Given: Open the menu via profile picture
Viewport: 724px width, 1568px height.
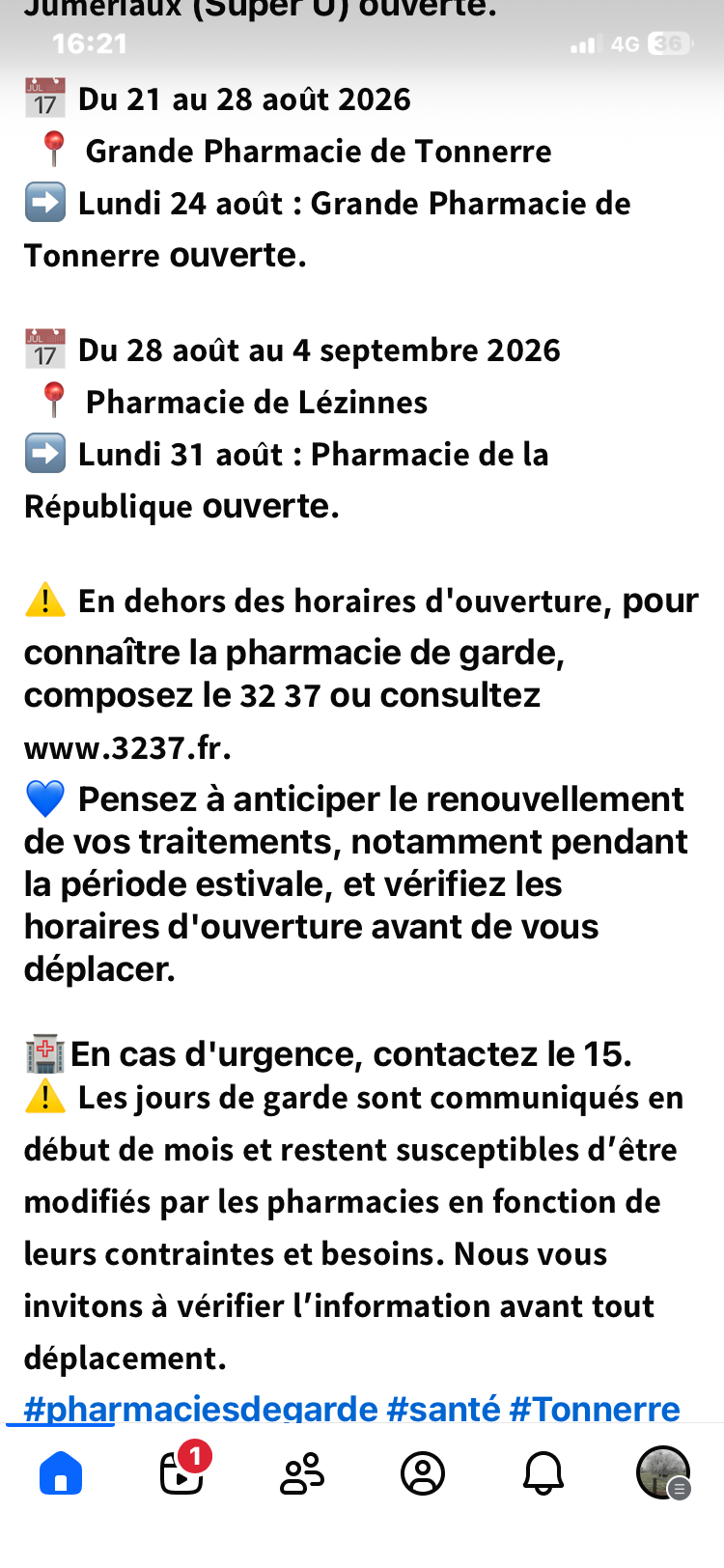Looking at the screenshot, I should [x=663, y=1473].
